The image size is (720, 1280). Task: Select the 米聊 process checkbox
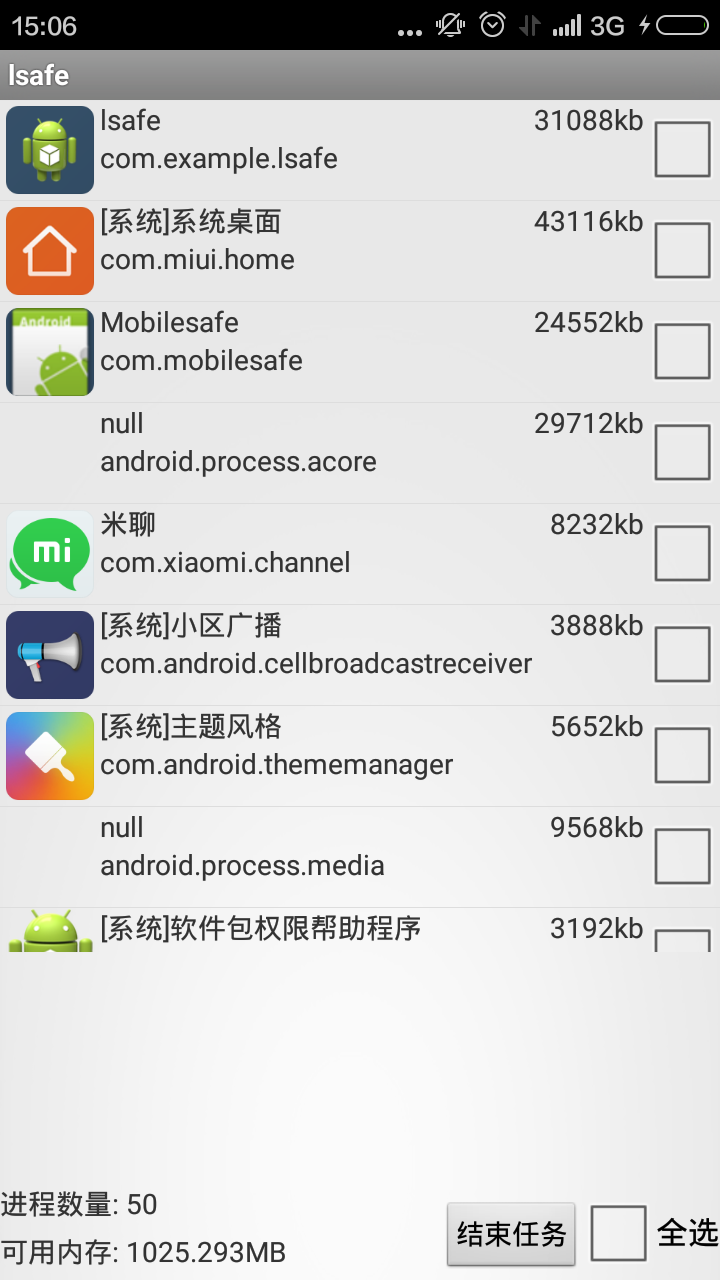click(682, 553)
